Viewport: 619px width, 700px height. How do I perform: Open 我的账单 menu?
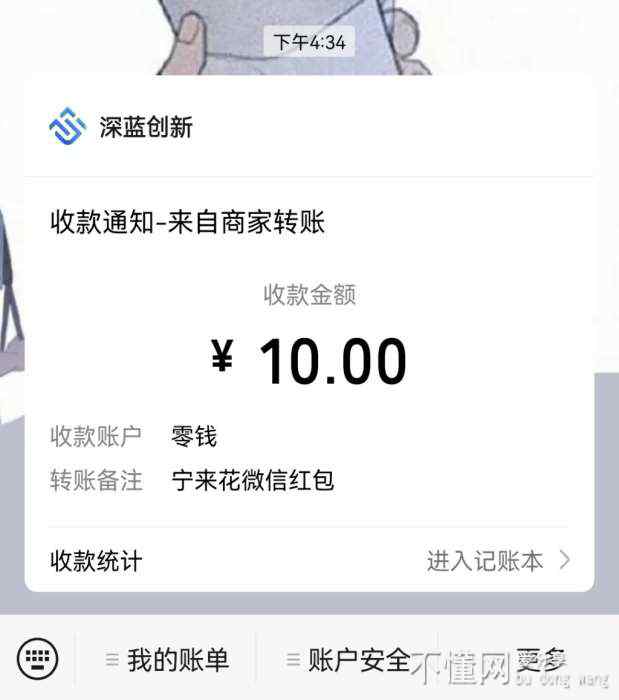tap(167, 660)
